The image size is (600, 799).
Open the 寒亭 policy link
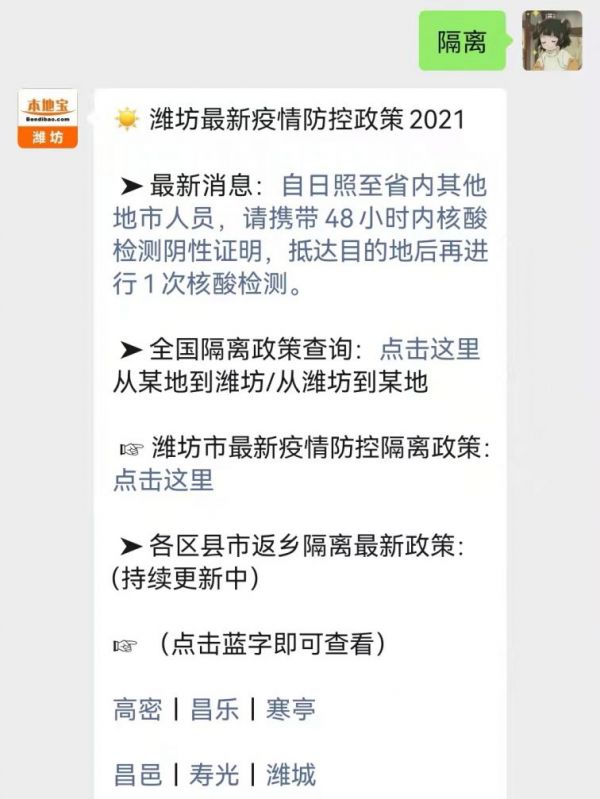click(290, 710)
